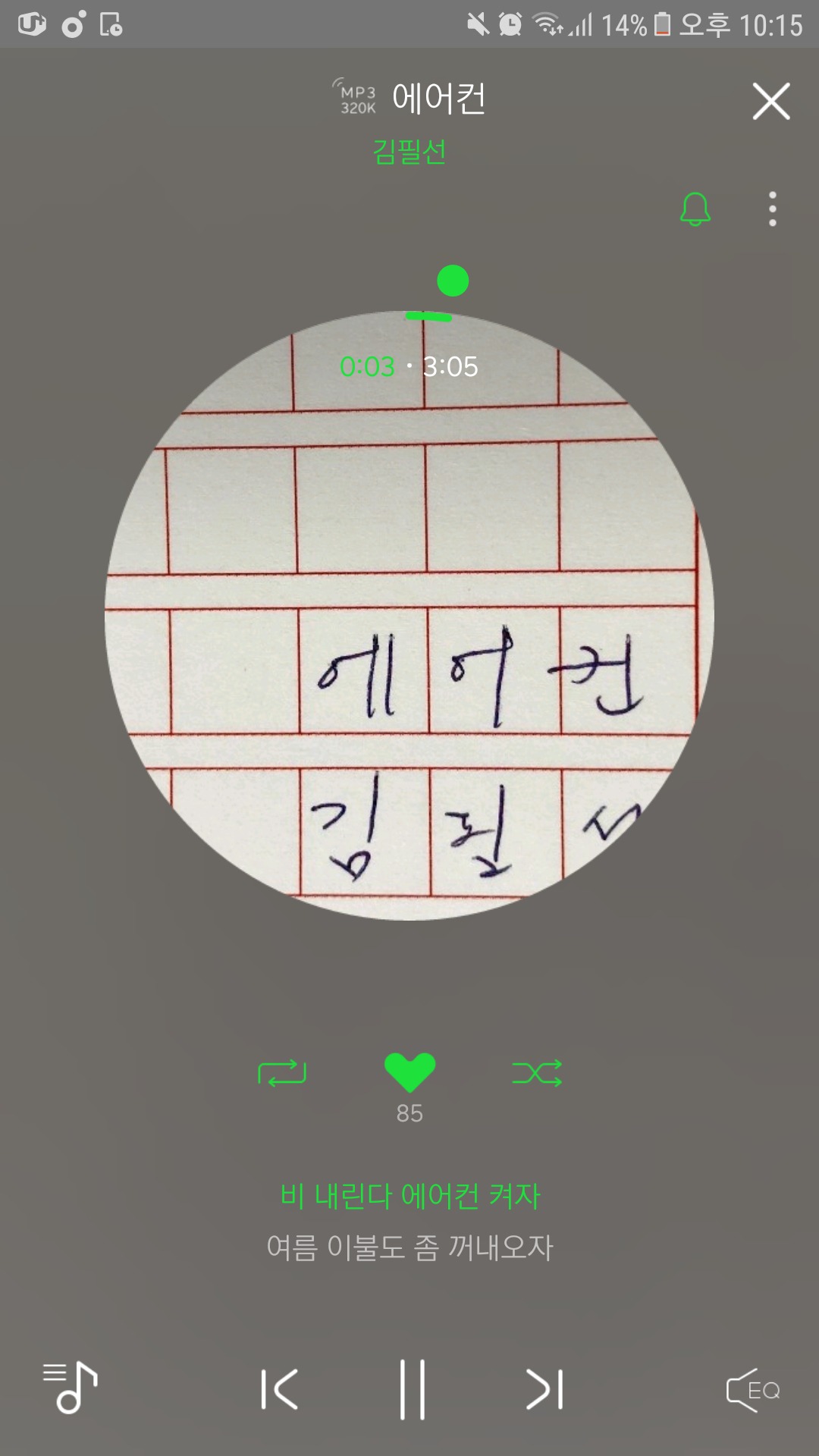819x1456 pixels.
Task: Open the EQ sound settings
Action: pyautogui.click(x=753, y=1390)
